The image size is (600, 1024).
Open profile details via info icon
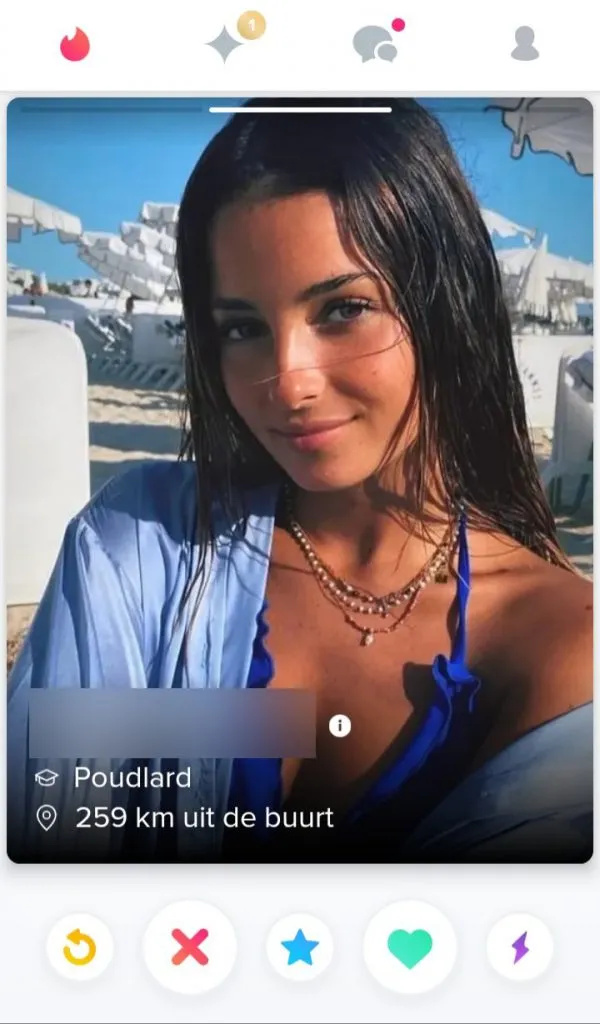tap(340, 726)
